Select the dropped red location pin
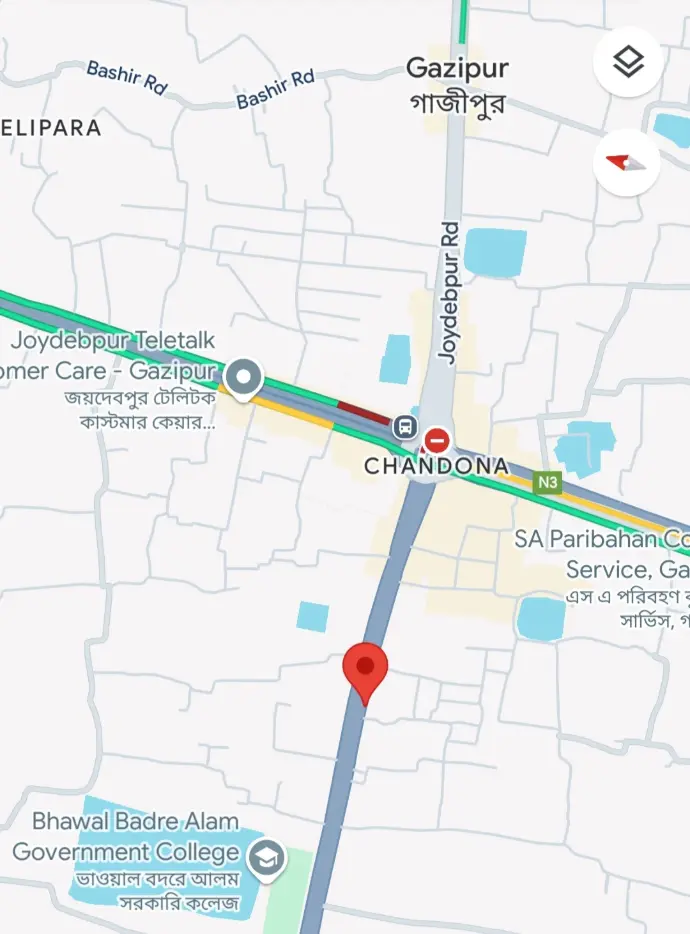The image size is (690, 934). [365, 668]
